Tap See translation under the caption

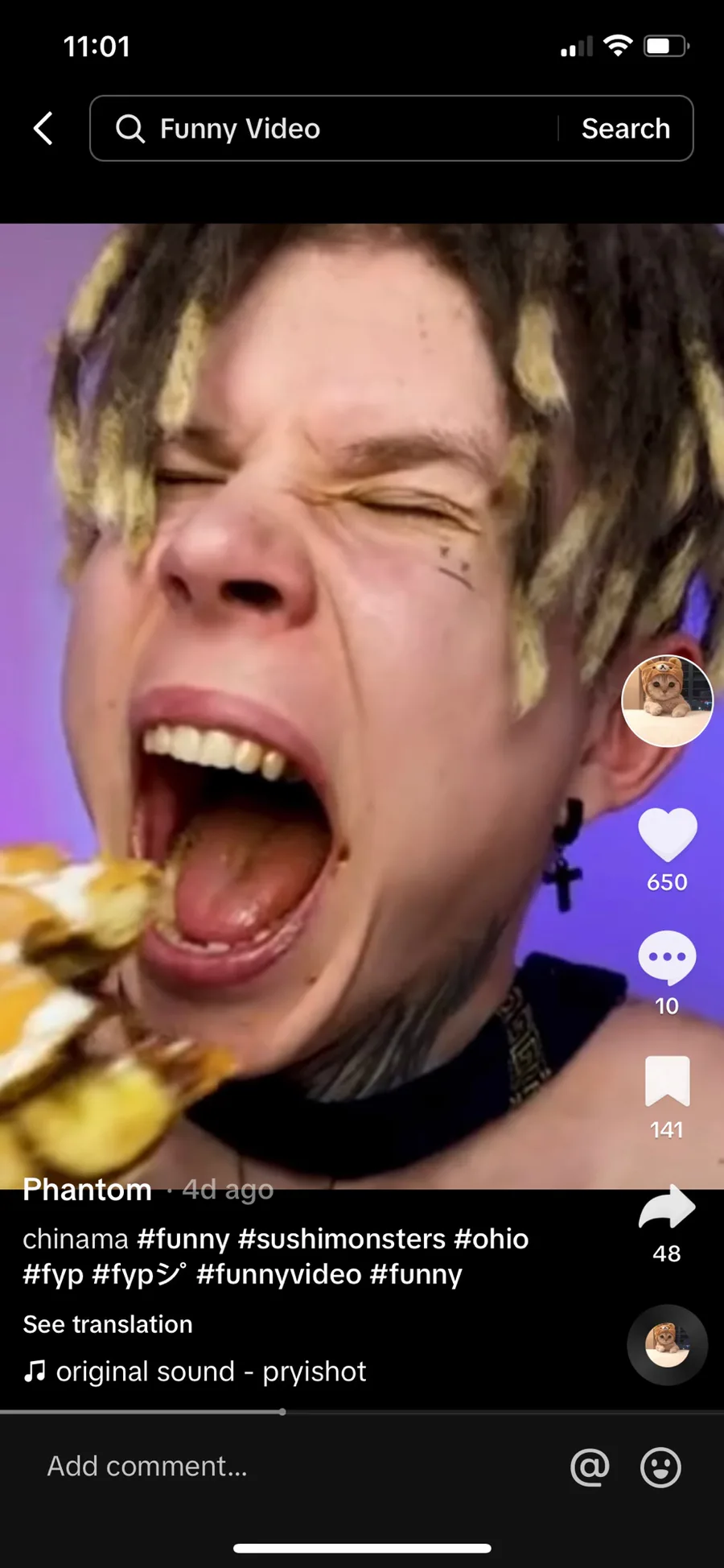(108, 1324)
